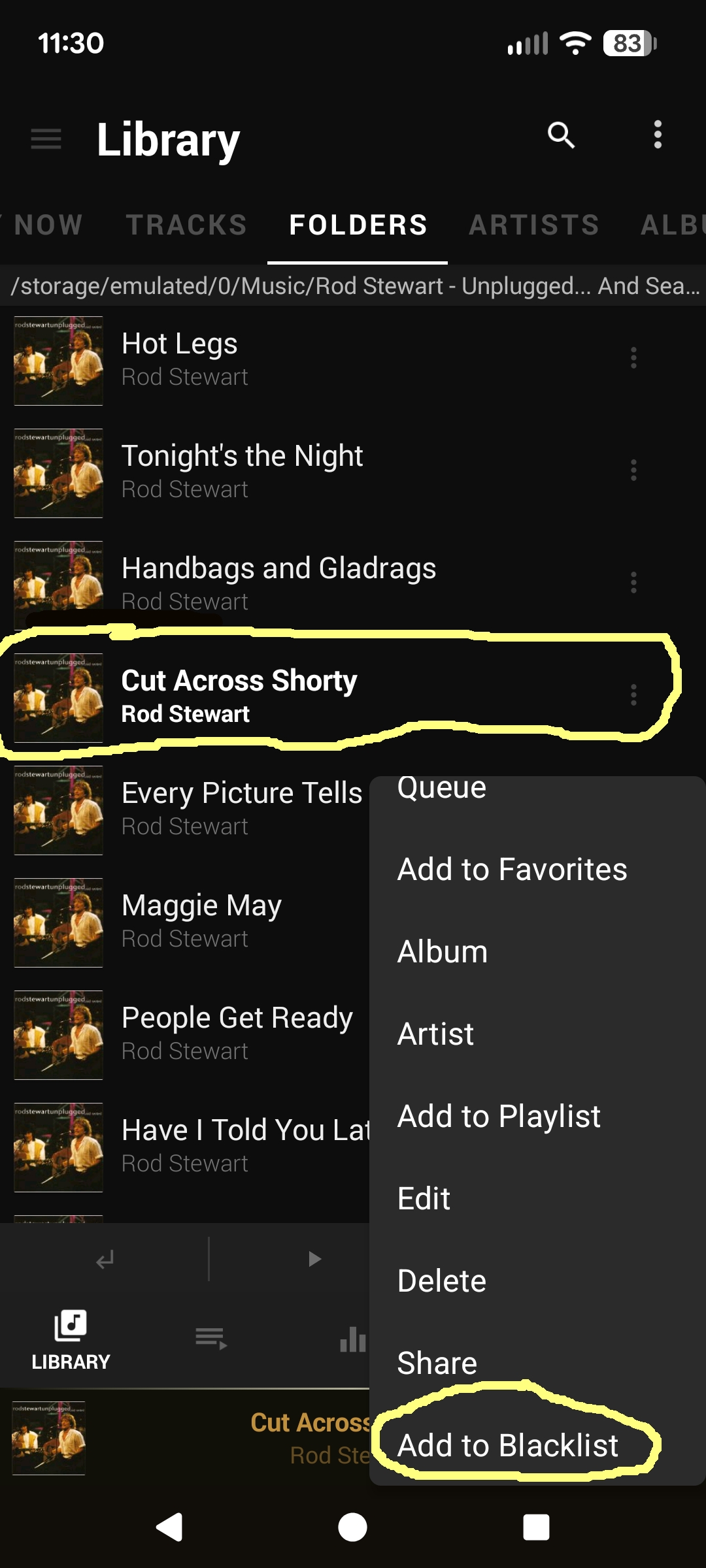Go to Artist from the menu
Screen dimensions: 706x1568
point(436,1034)
